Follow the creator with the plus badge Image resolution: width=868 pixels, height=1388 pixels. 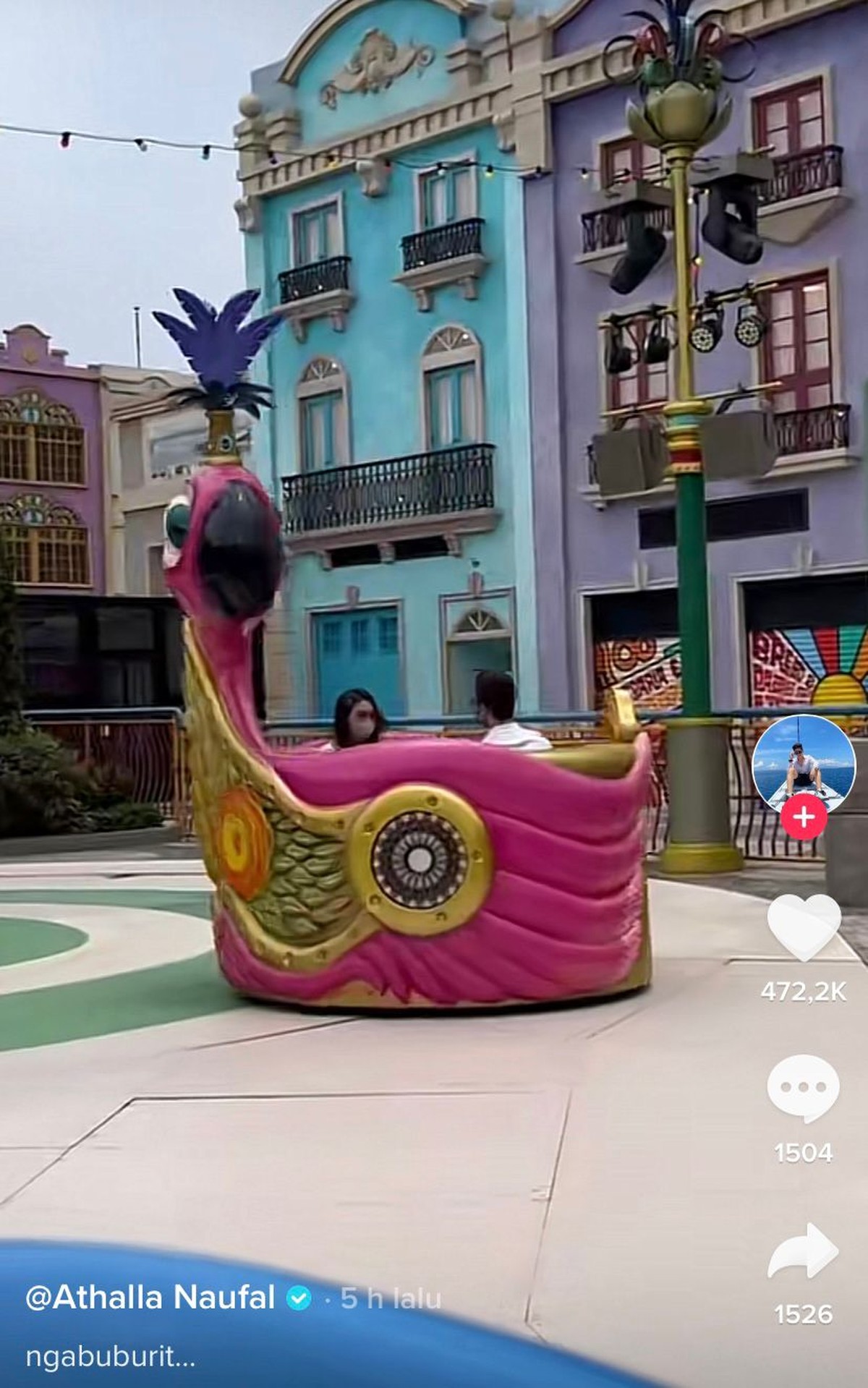[803, 817]
